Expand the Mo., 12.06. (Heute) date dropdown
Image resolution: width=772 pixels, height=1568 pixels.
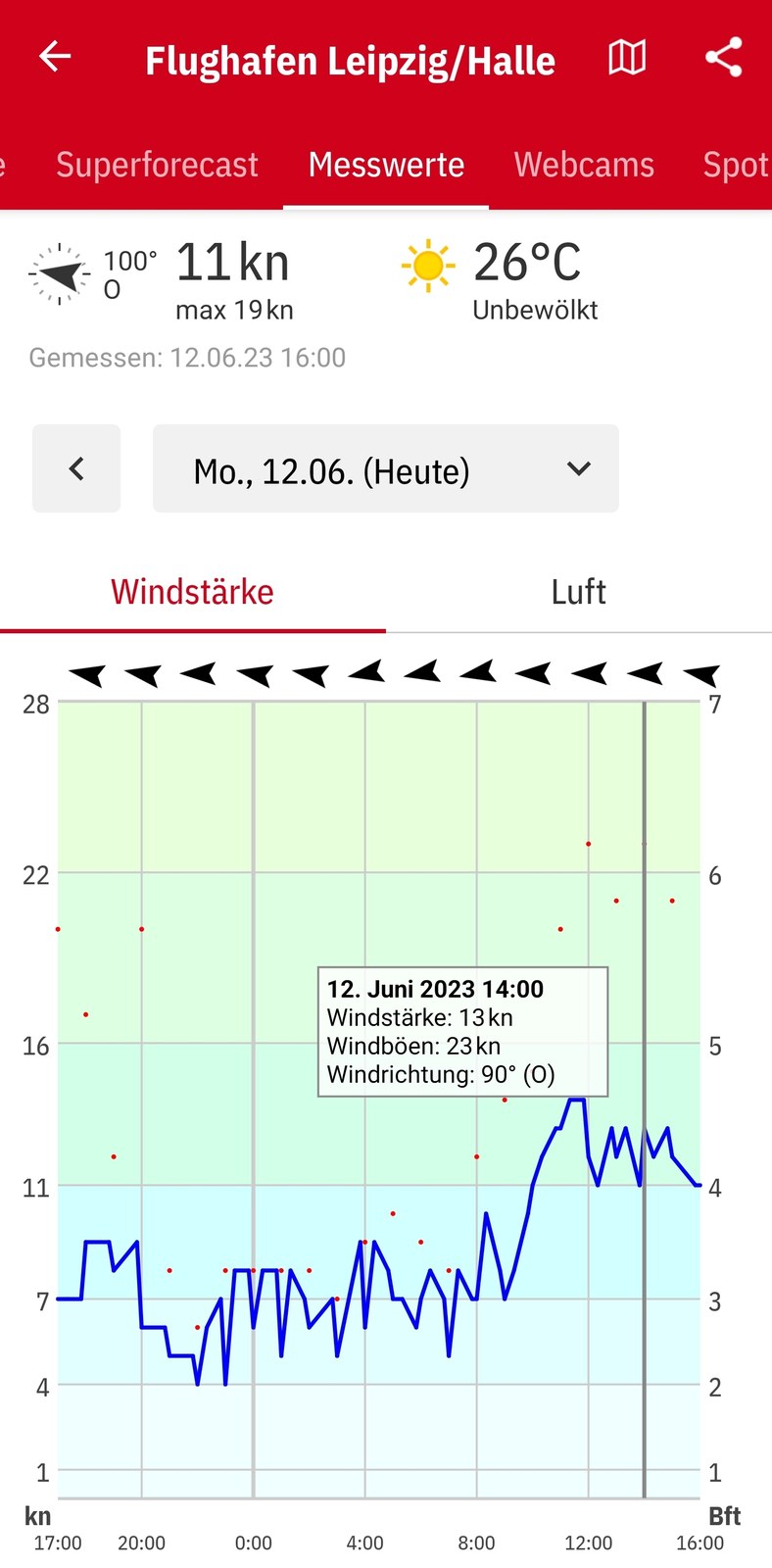point(386,469)
